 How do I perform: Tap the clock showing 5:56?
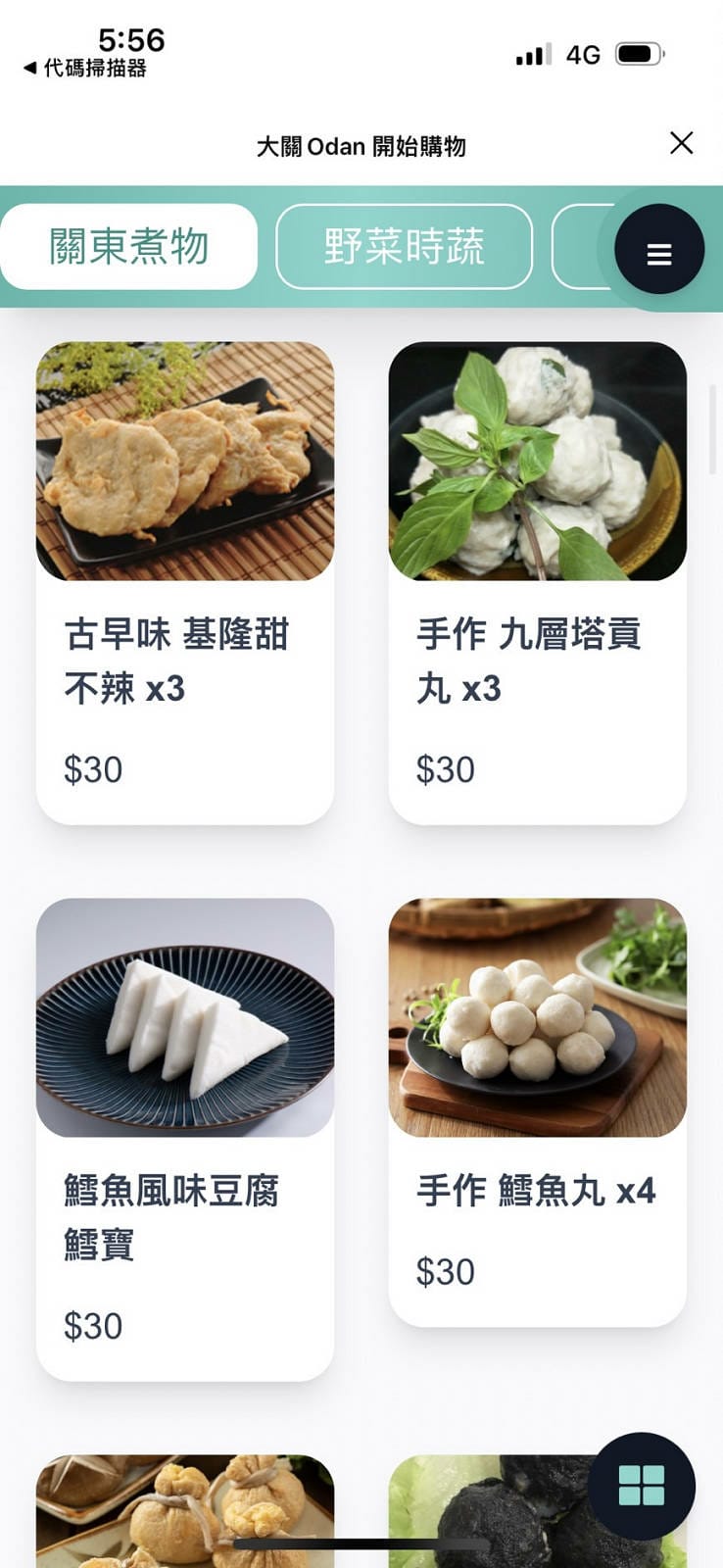(131, 41)
